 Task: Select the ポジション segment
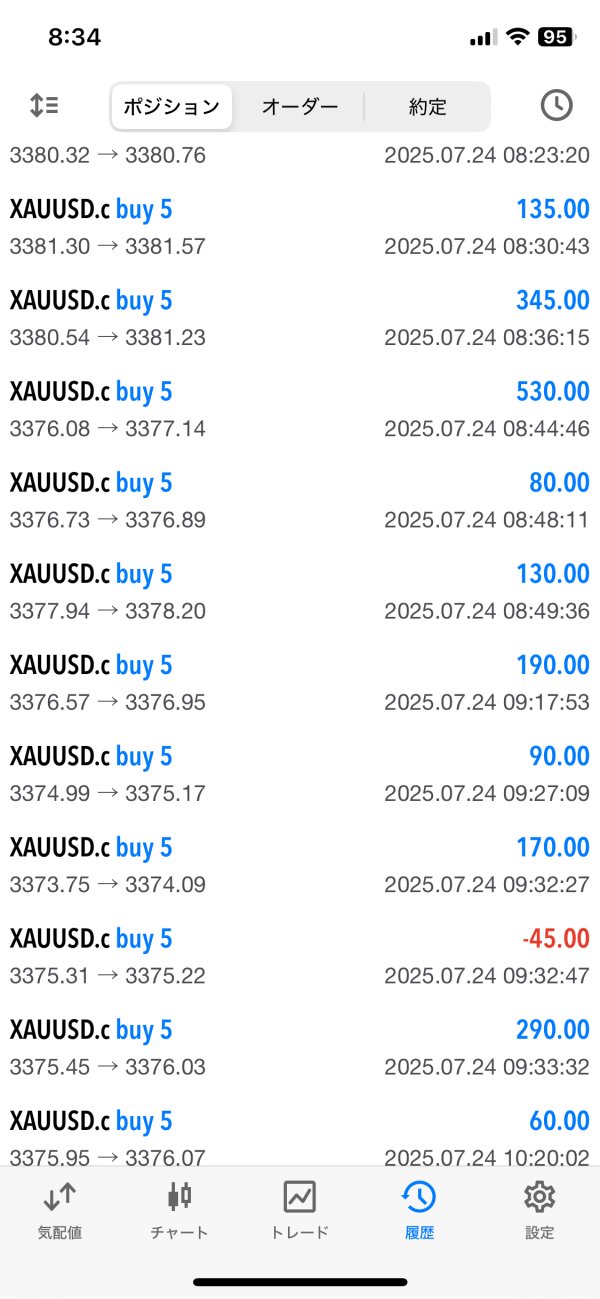pos(171,107)
